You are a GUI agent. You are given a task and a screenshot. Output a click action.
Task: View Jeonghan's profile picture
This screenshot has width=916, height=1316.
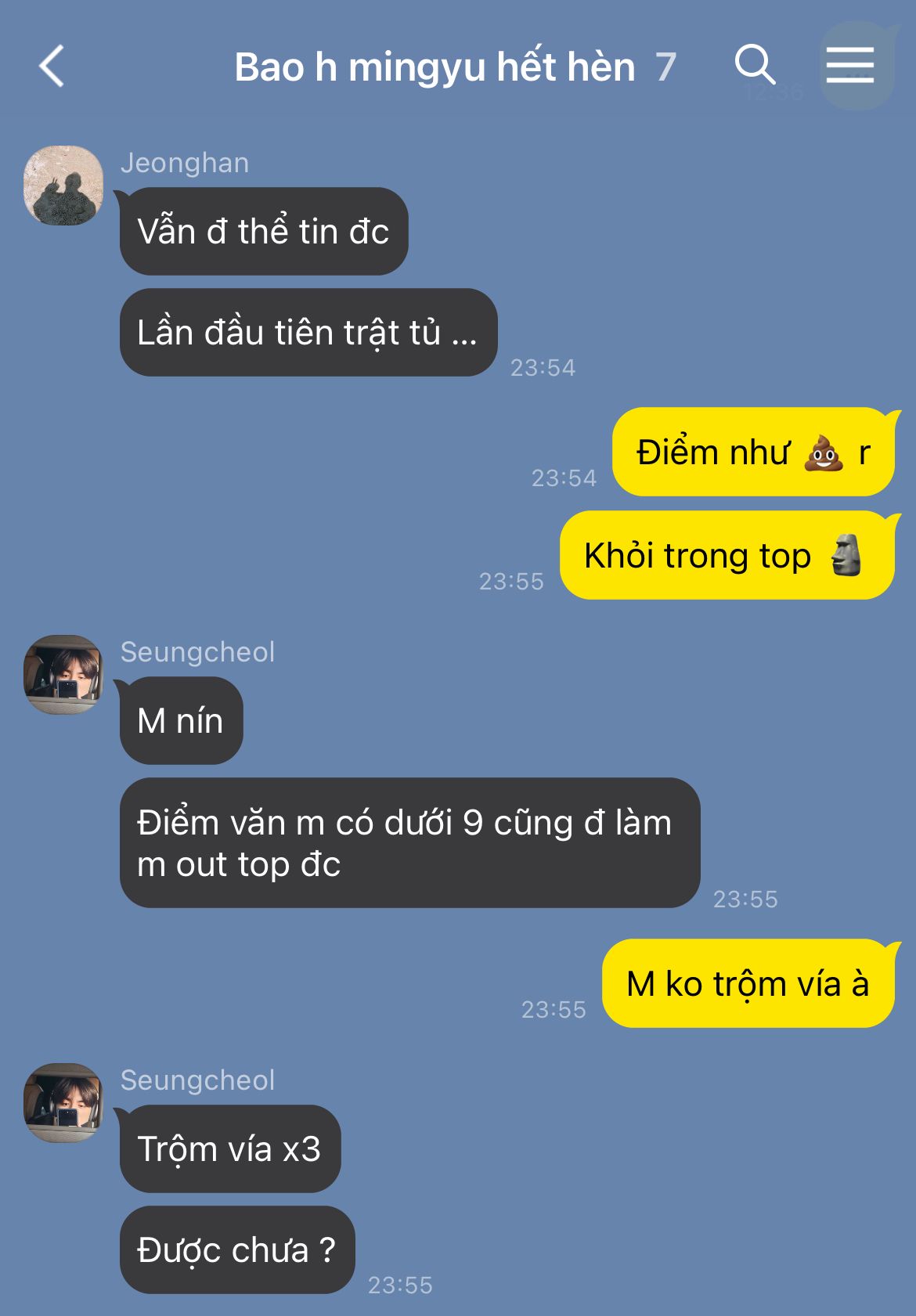pyautogui.click(x=63, y=186)
